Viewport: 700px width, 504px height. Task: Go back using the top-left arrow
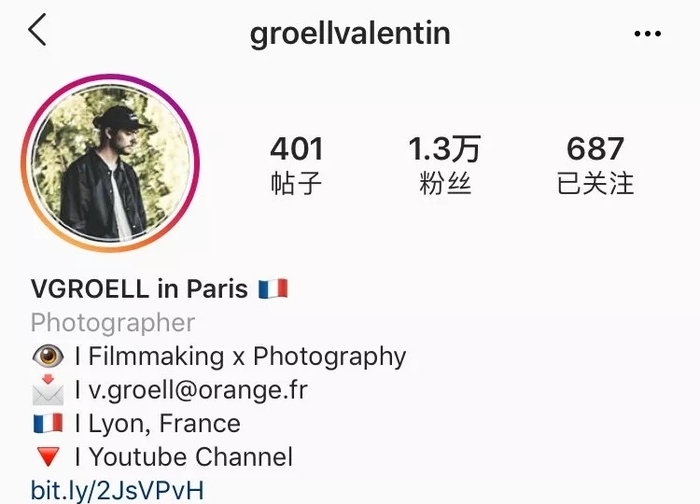pos(38,30)
